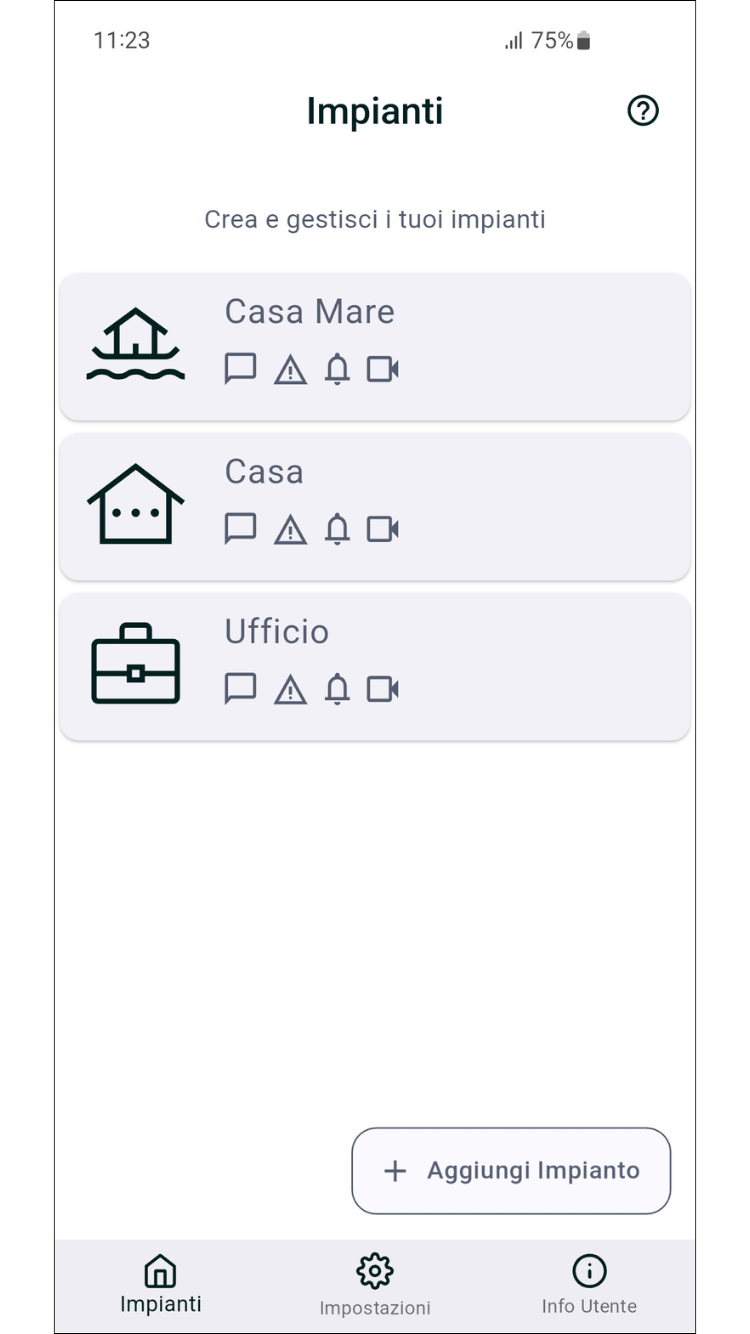
Task: Open the Casa system card
Action: [x=375, y=506]
